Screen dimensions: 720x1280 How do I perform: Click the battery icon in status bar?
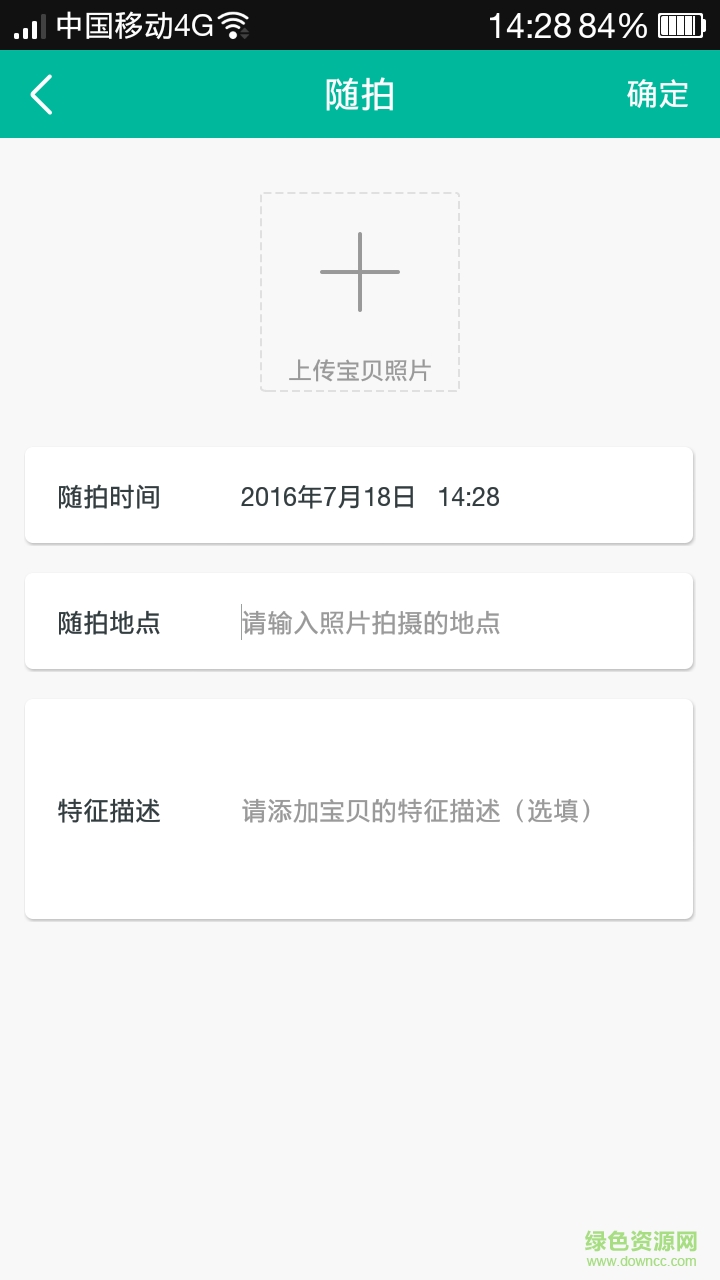tap(682, 24)
